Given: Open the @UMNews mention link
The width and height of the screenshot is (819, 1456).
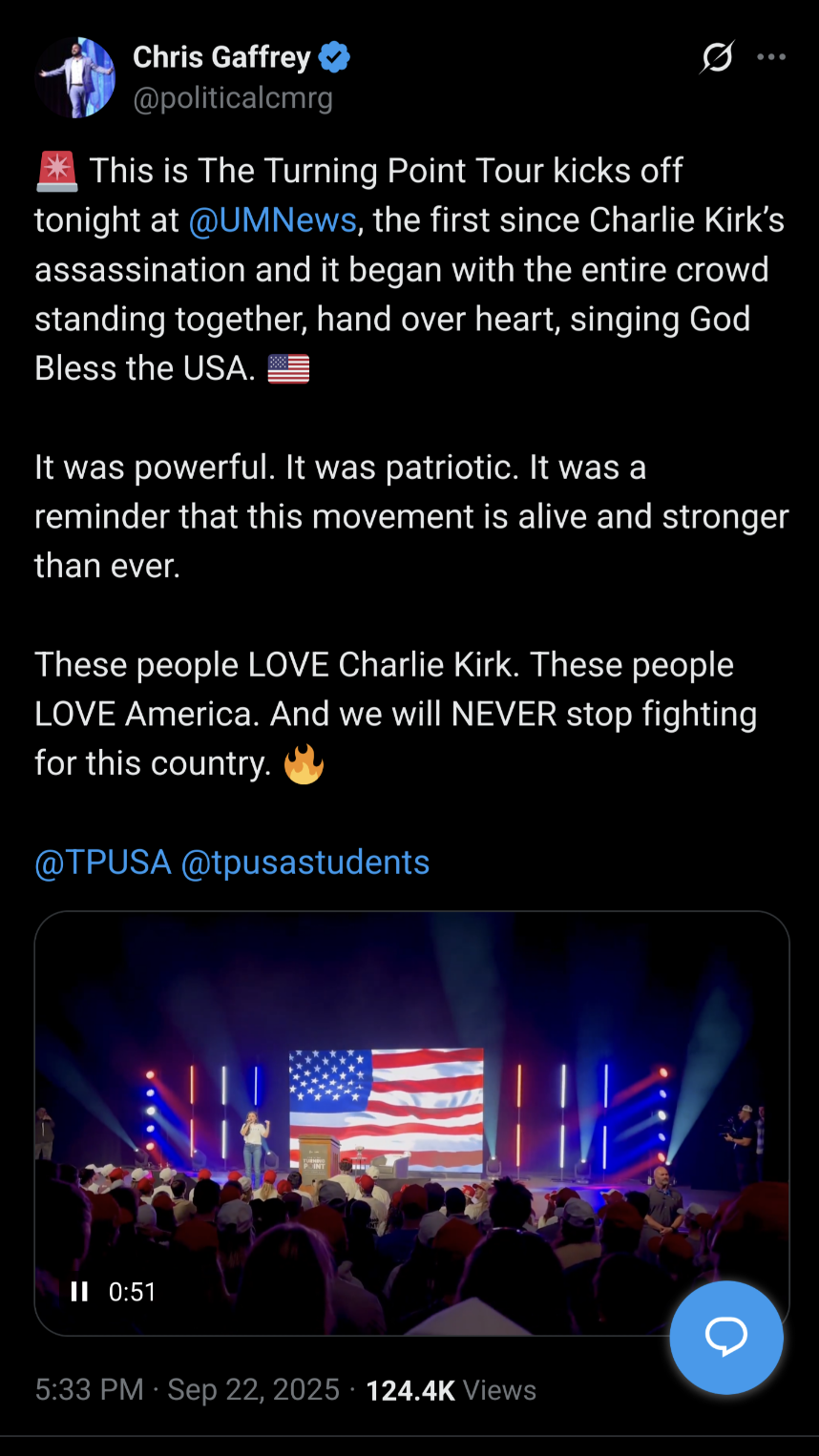Looking at the screenshot, I should pos(272,220).
